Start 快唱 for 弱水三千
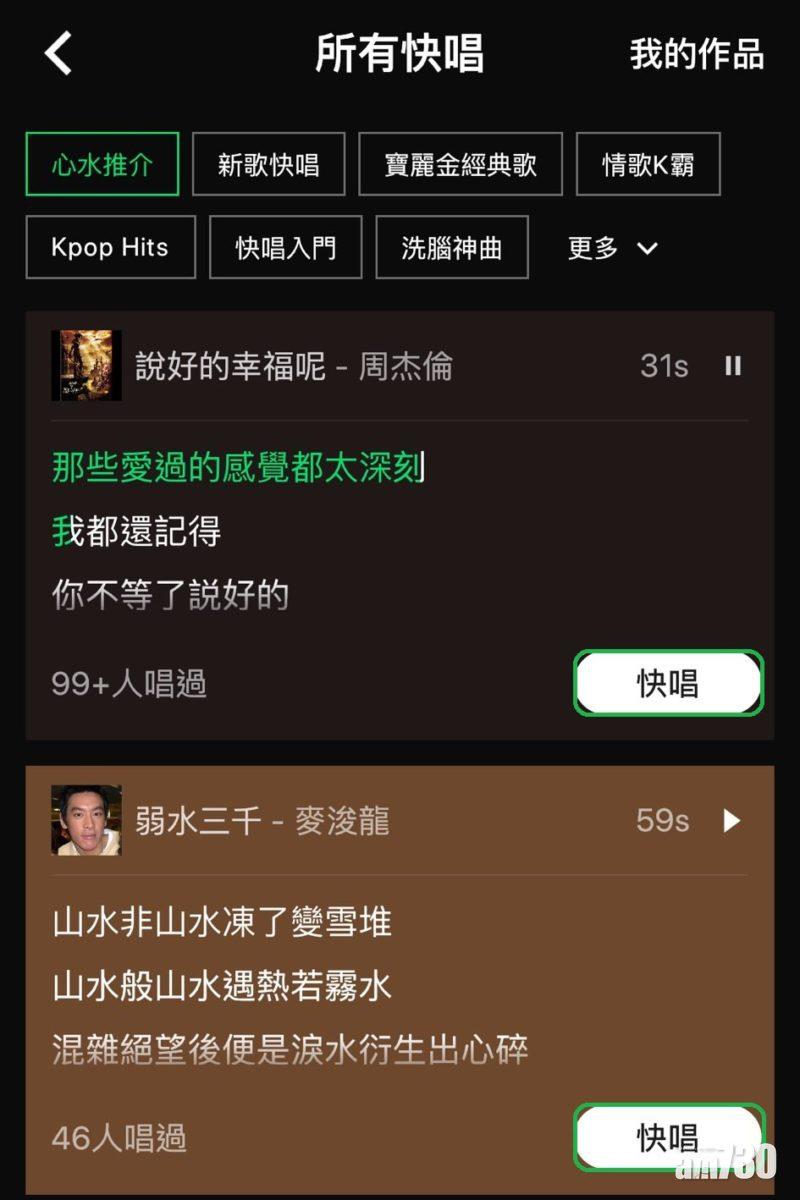This screenshot has height=1200, width=800. (668, 1137)
